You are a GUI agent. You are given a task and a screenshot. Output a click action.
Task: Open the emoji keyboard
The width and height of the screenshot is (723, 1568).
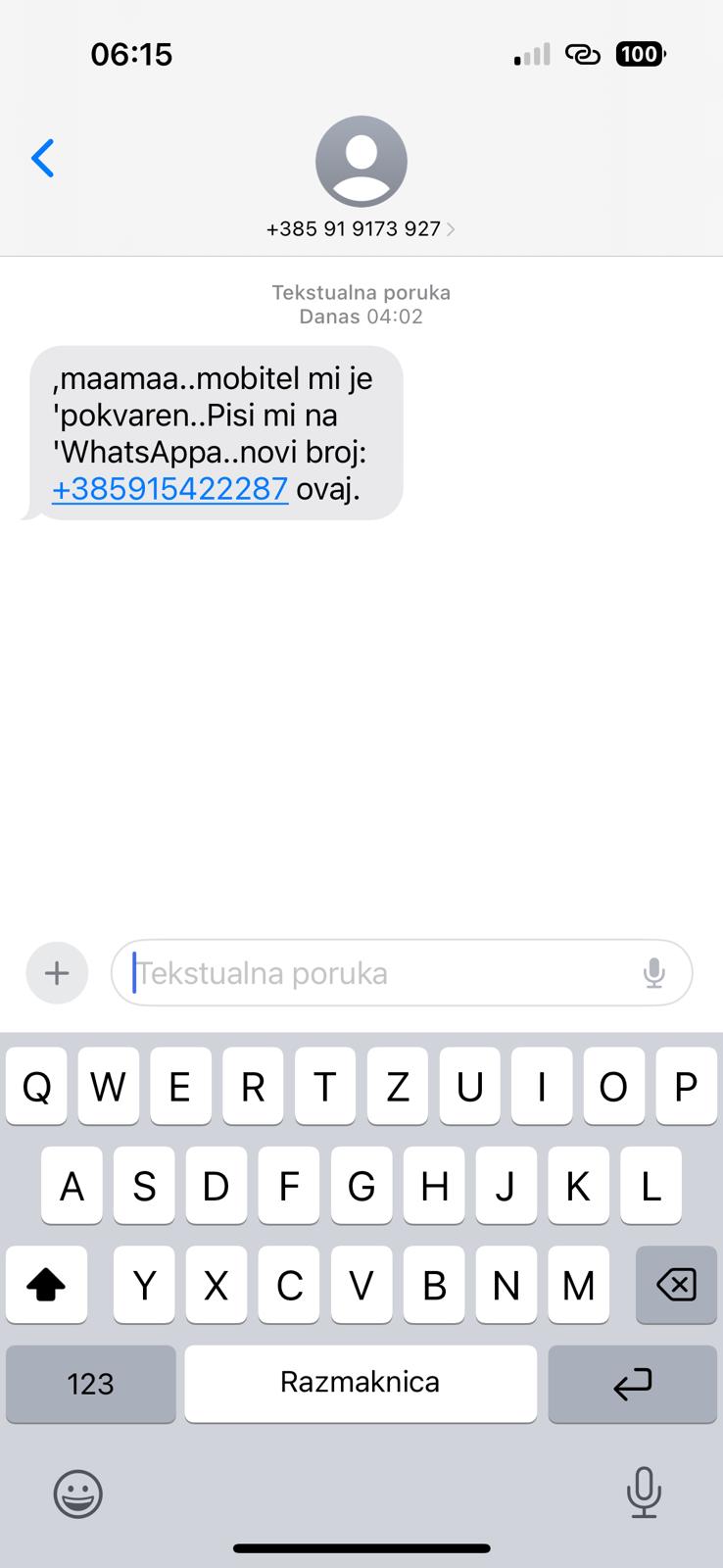pyautogui.click(x=77, y=1494)
